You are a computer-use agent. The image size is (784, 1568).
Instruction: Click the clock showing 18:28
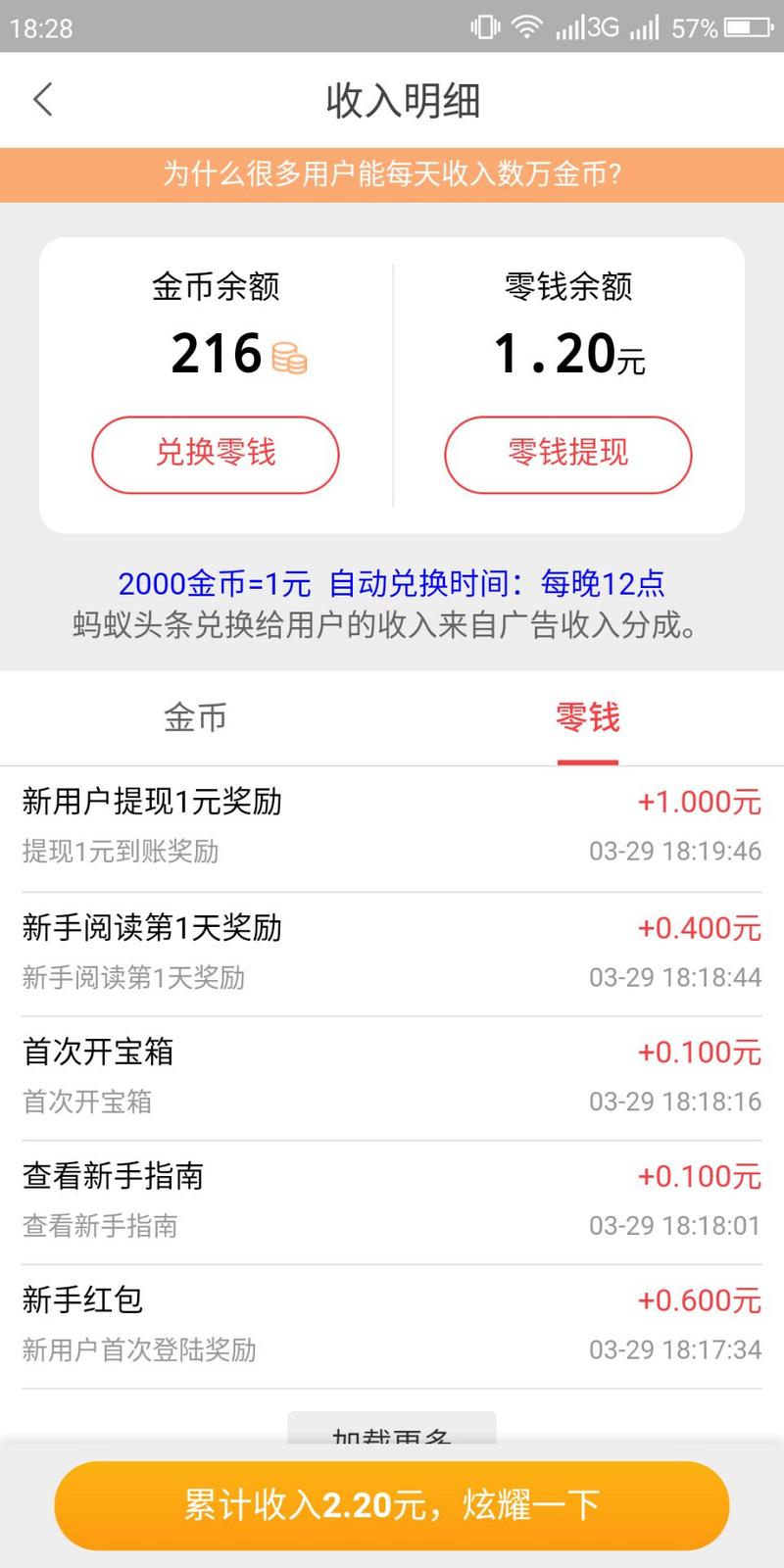pyautogui.click(x=37, y=26)
